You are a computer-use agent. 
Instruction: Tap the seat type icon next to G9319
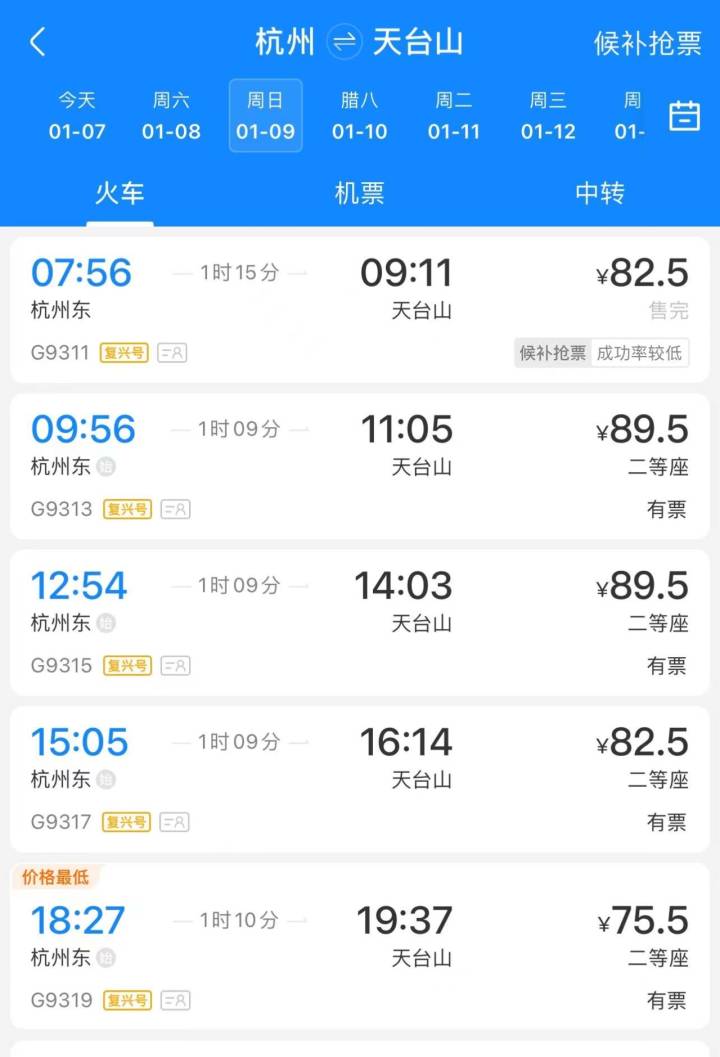(x=172, y=1000)
